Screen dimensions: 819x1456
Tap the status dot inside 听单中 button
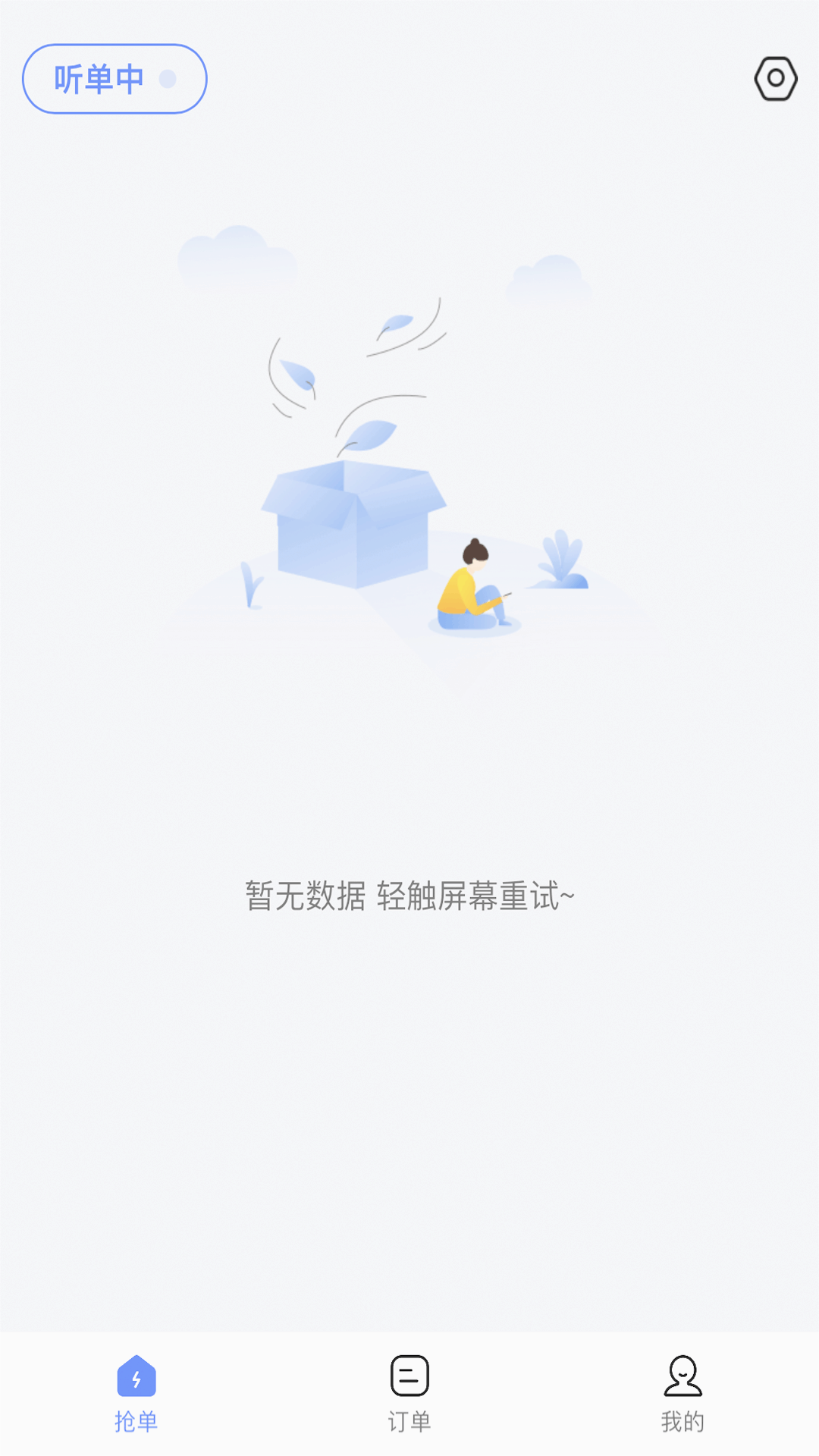click(168, 79)
